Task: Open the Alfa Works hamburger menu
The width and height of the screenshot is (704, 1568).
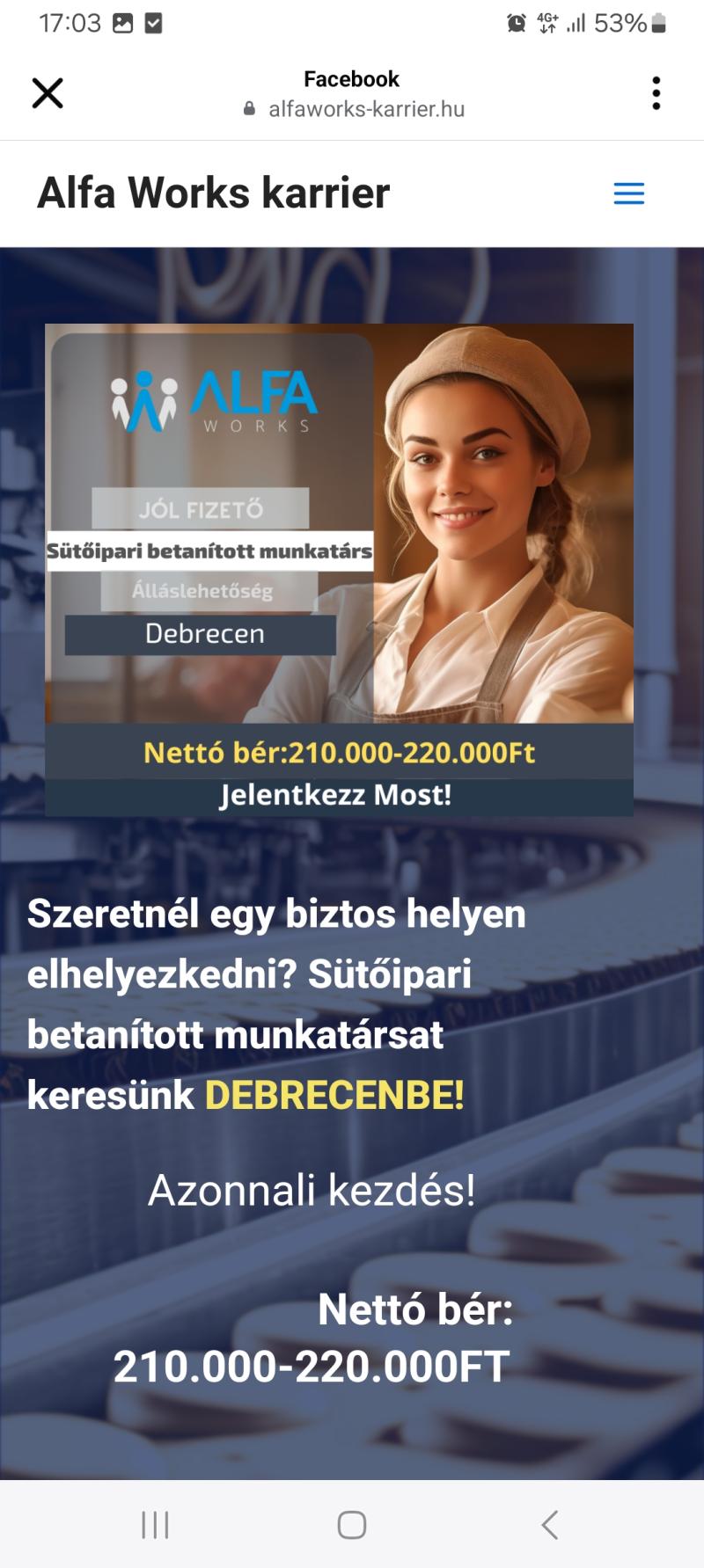Action: 628,193
